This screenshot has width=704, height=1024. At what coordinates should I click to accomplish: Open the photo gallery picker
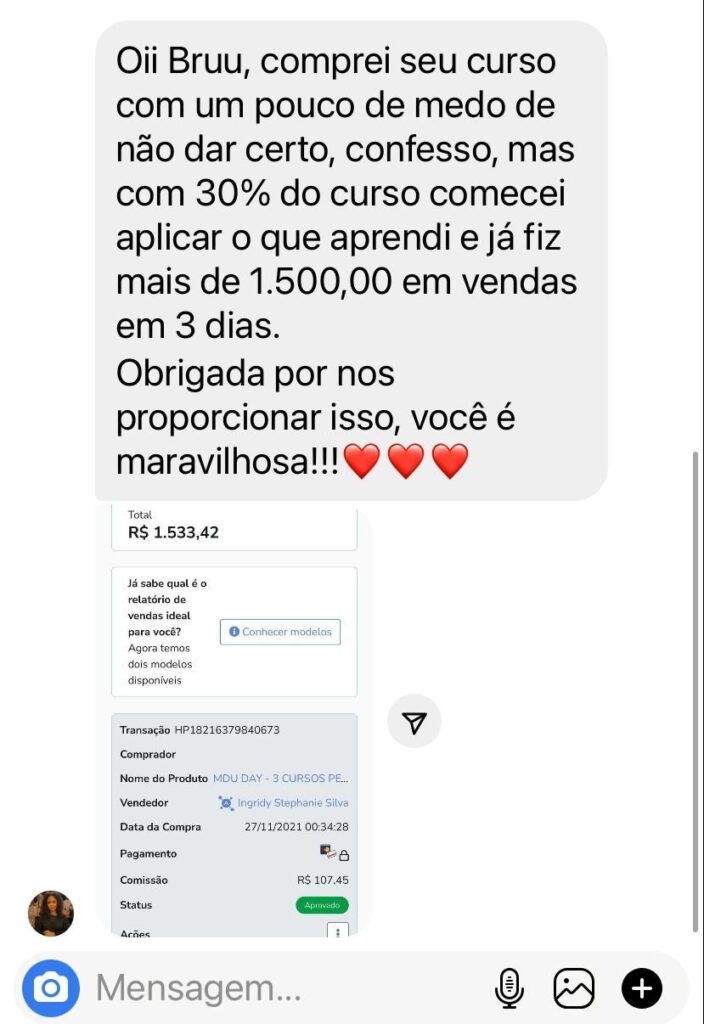pos(574,988)
